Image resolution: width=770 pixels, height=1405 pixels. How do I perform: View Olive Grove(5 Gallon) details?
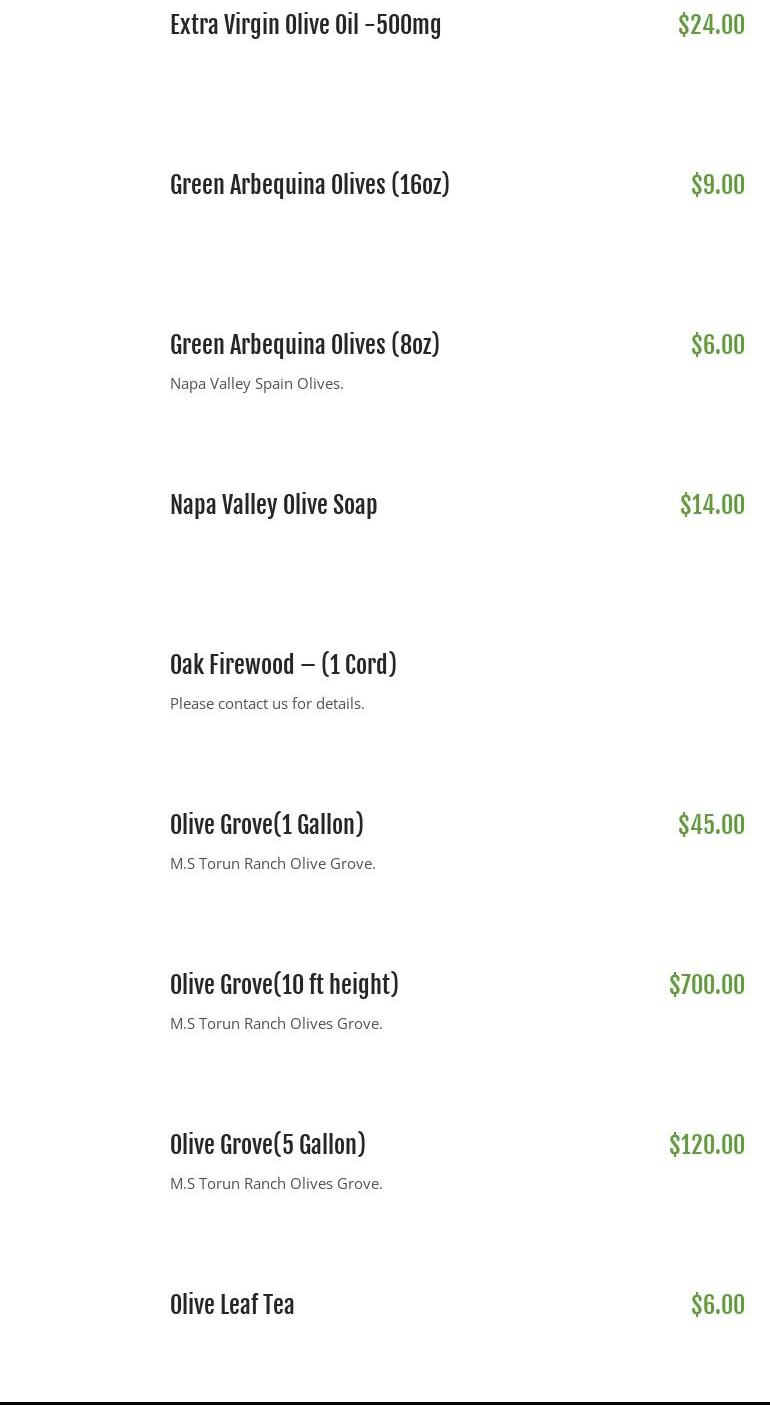pyautogui.click(x=267, y=1145)
